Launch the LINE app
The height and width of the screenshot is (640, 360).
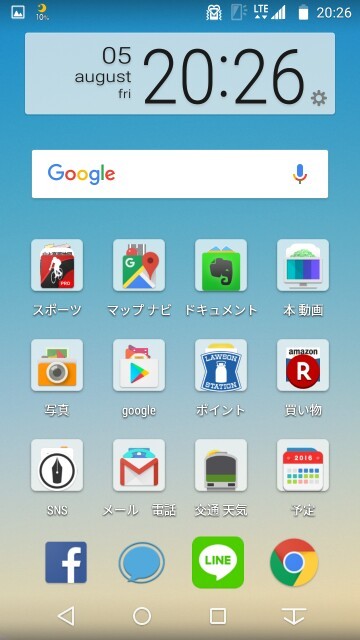(x=218, y=562)
